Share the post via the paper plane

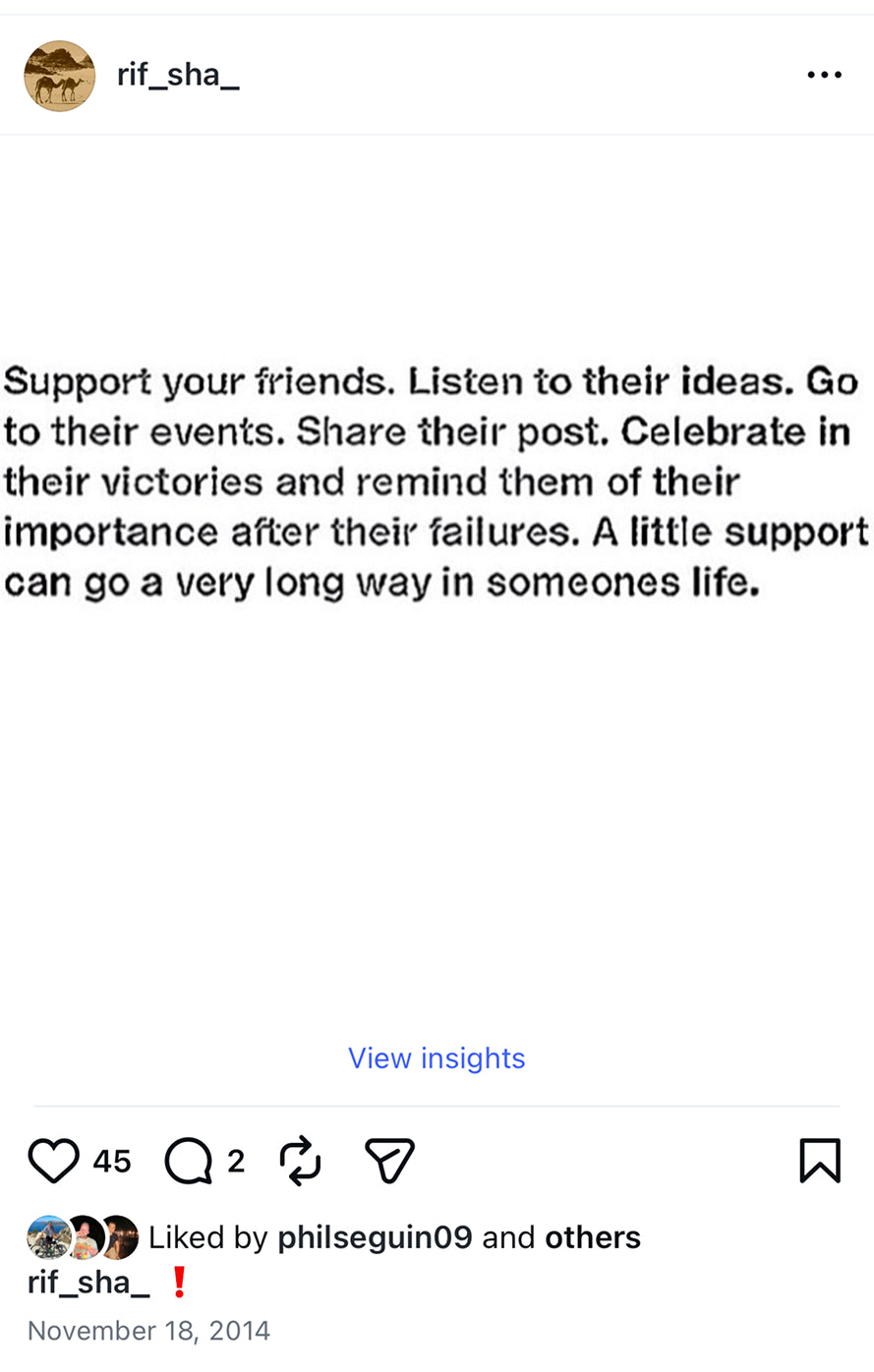[389, 1161]
